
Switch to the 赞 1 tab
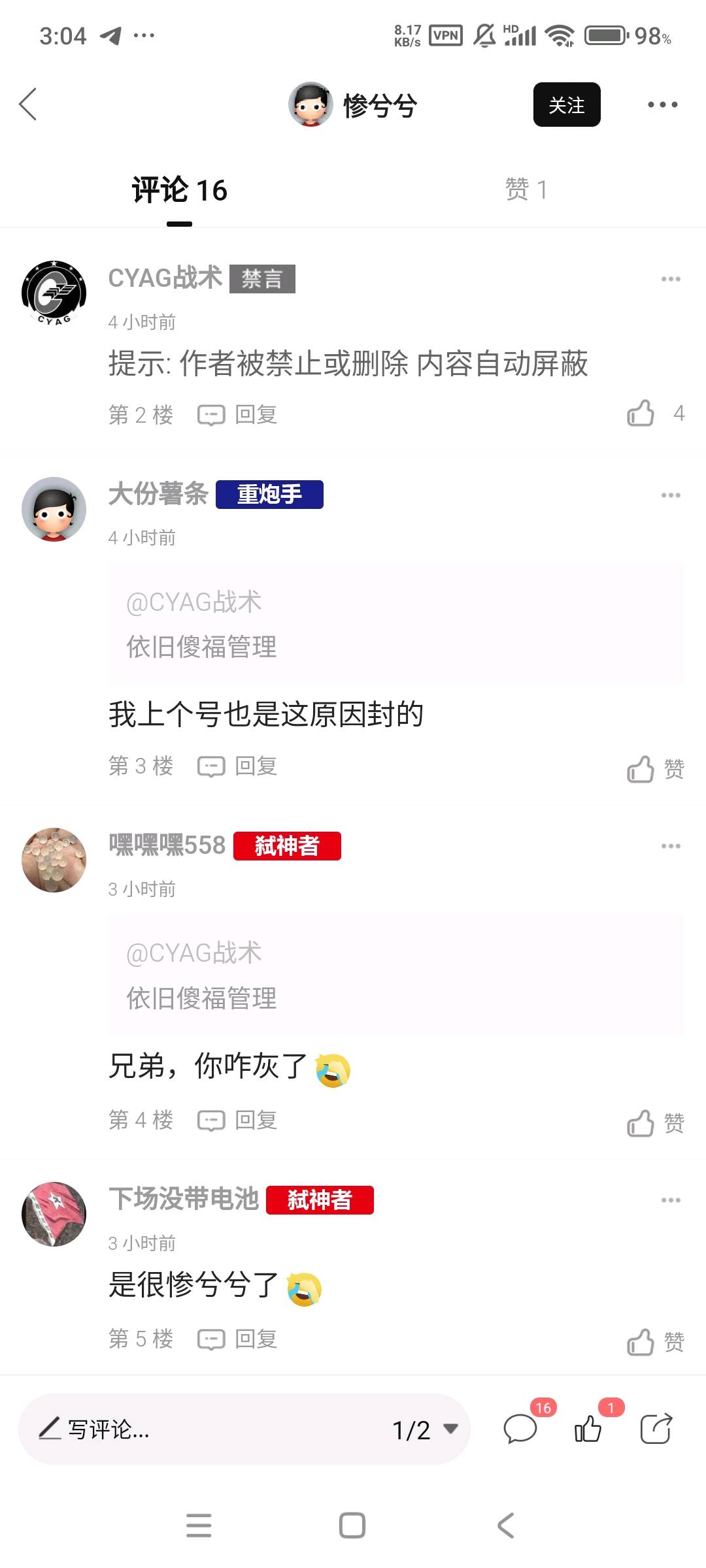point(526,189)
